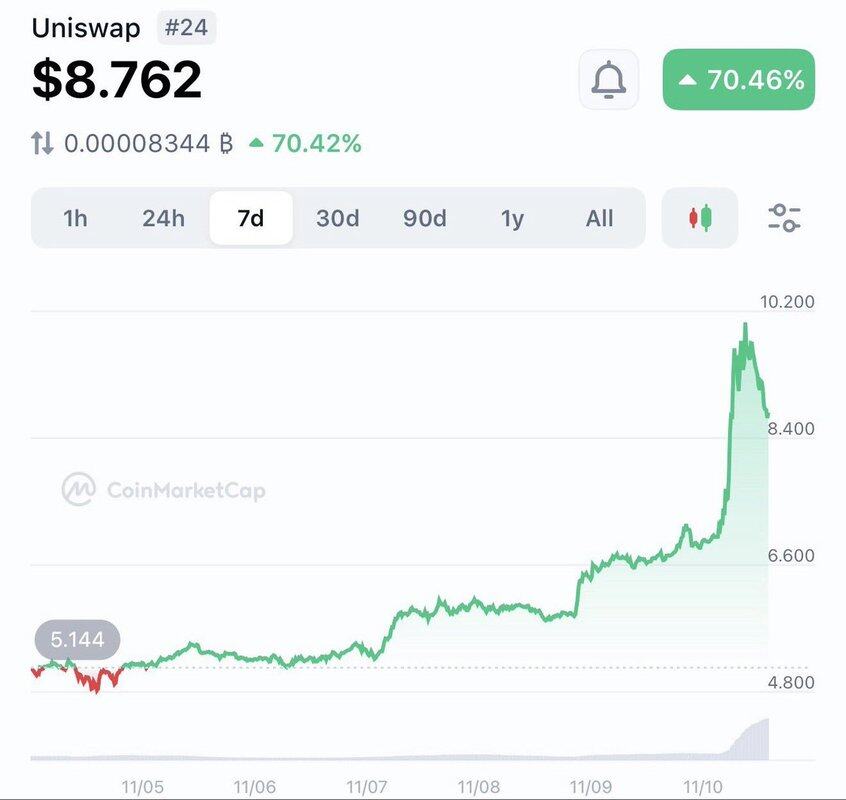Select the 24h time range
This screenshot has width=846, height=800.
[x=163, y=218]
